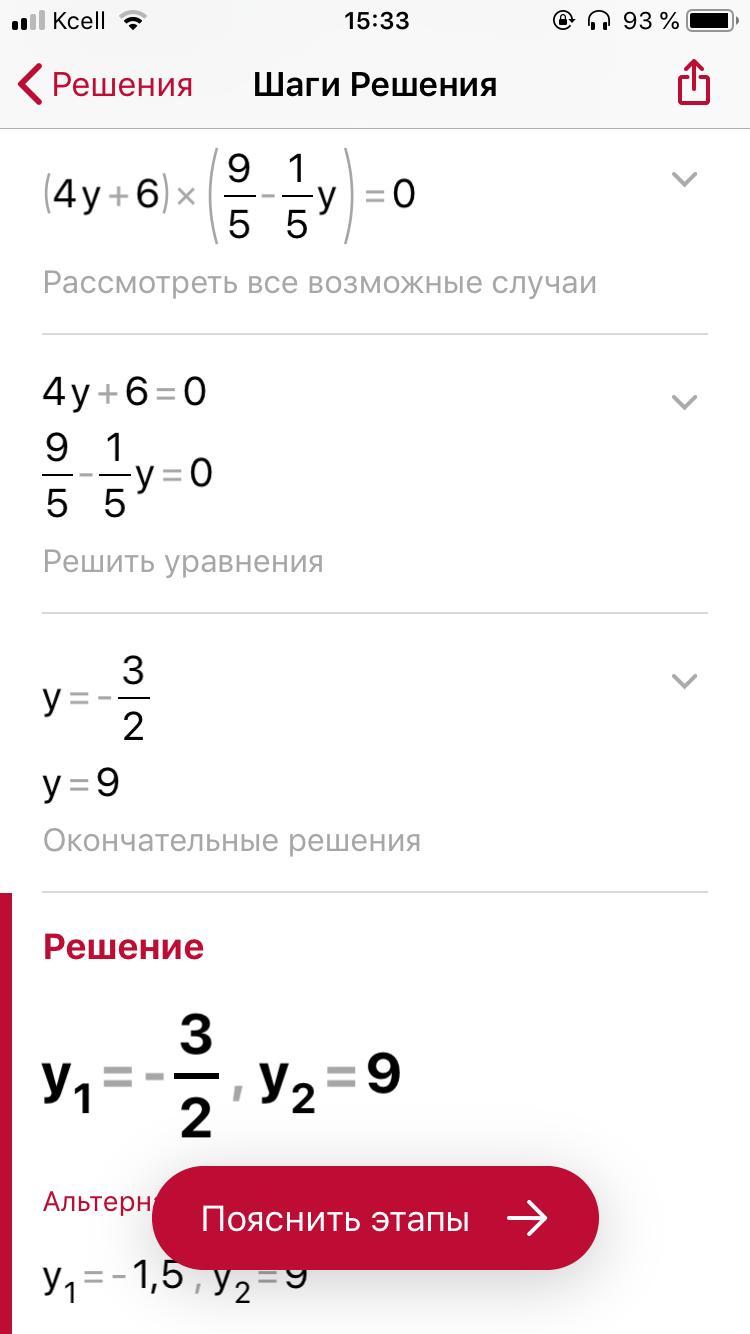Go back to Решения
Viewport: 750px width, 1334px height.
pyautogui.click(x=105, y=85)
